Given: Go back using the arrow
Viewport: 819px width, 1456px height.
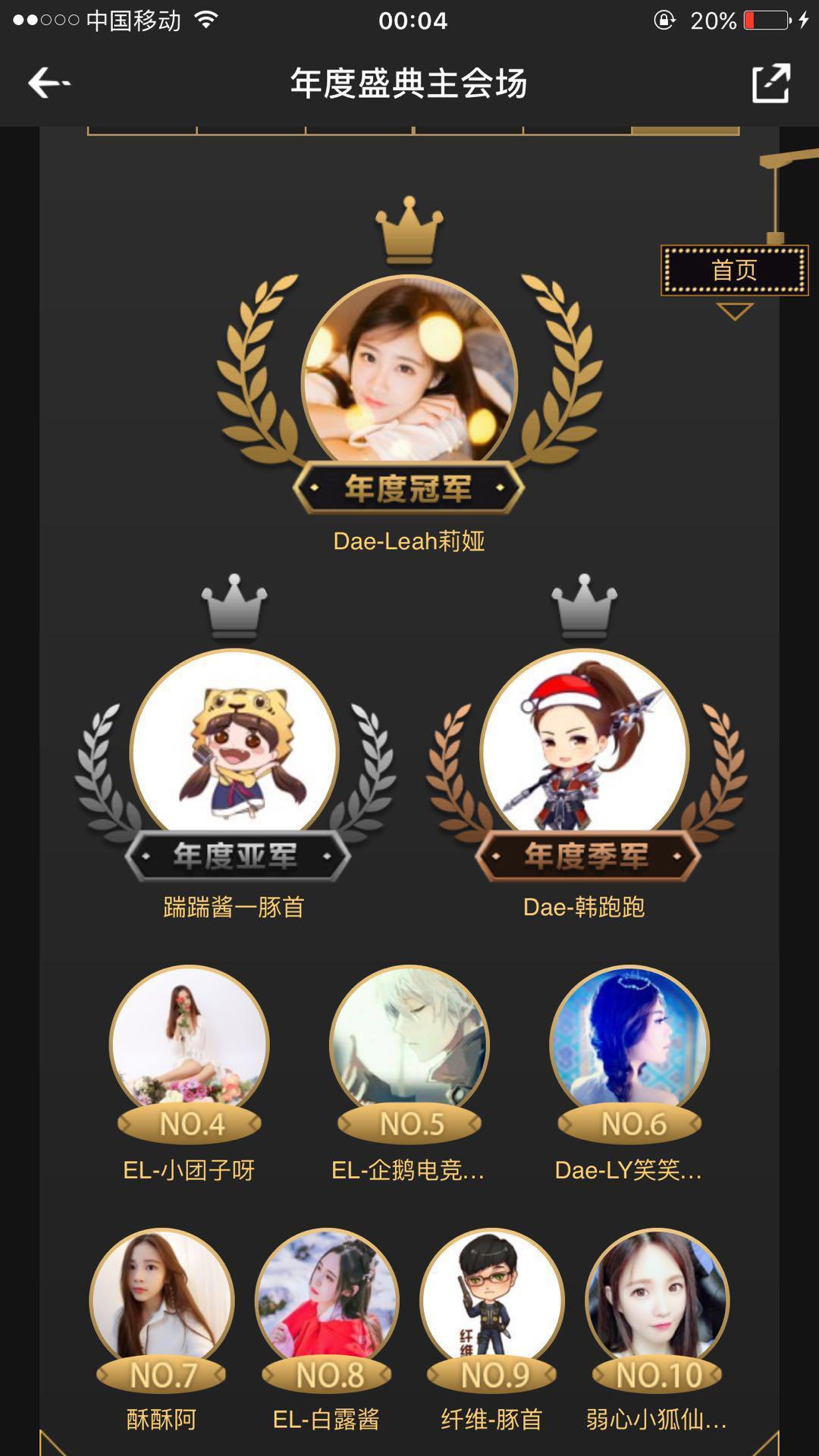Looking at the screenshot, I should (49, 83).
